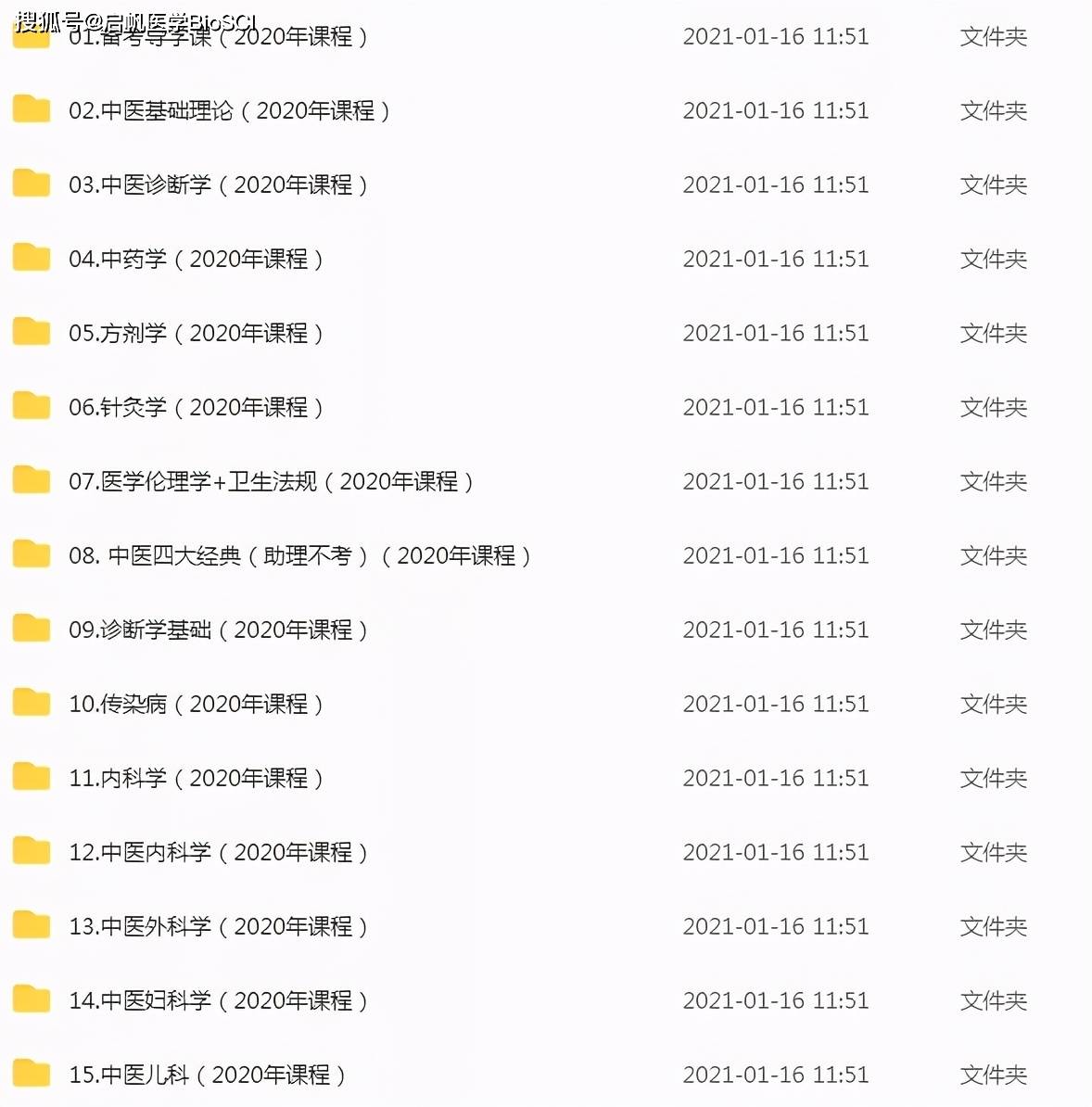Viewport: 1092px width, 1107px height.
Task: Open 08.中医四大经典 folder
Action: tap(298, 556)
